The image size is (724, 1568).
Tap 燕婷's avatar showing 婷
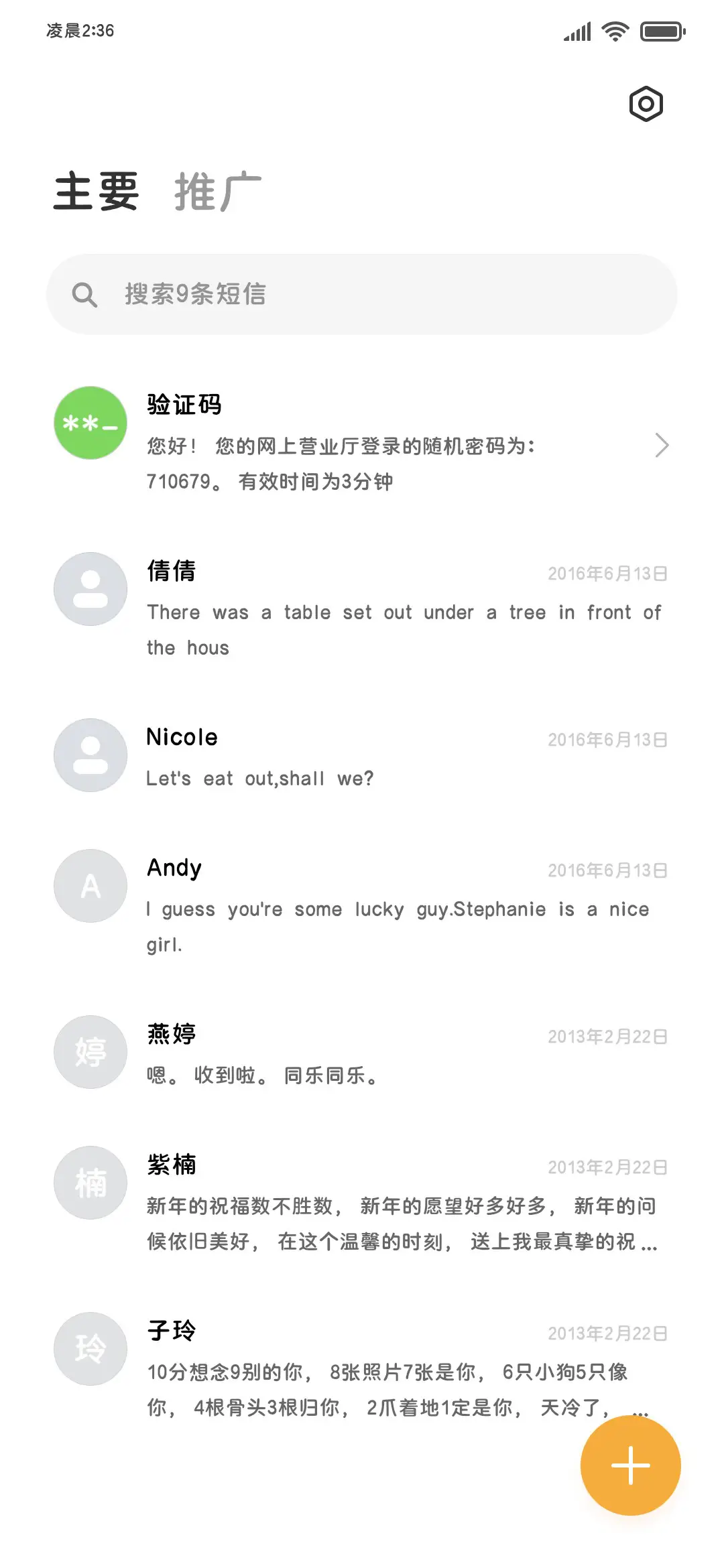tap(89, 1052)
